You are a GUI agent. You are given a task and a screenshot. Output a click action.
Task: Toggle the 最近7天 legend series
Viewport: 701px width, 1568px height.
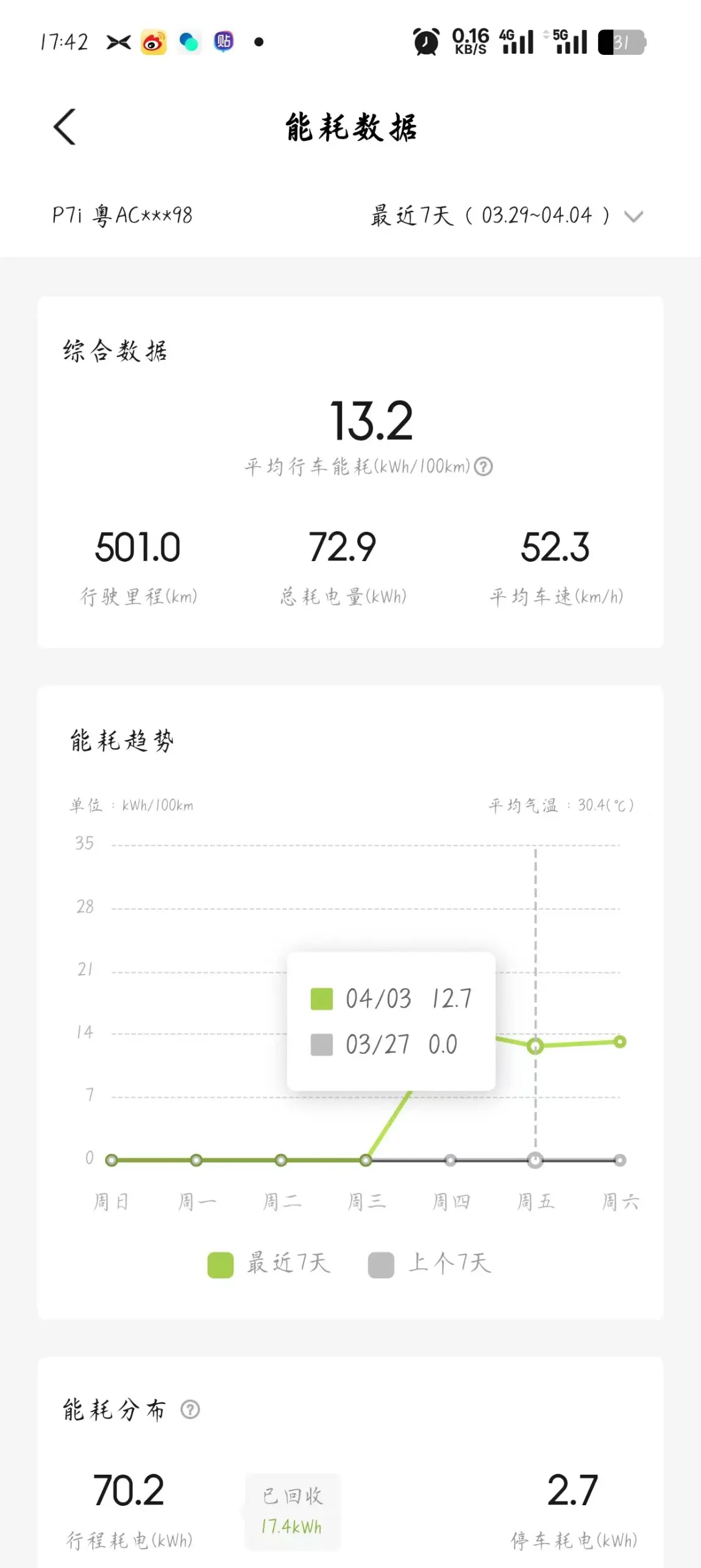(x=269, y=1263)
